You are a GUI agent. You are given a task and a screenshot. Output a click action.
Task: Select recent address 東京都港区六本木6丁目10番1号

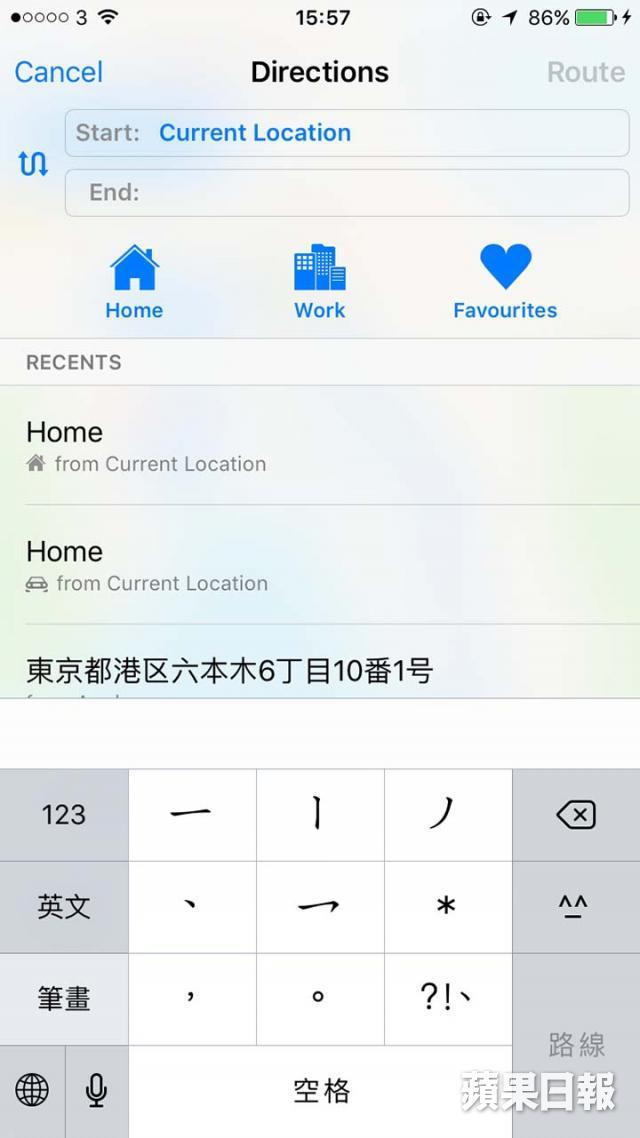[x=320, y=662]
